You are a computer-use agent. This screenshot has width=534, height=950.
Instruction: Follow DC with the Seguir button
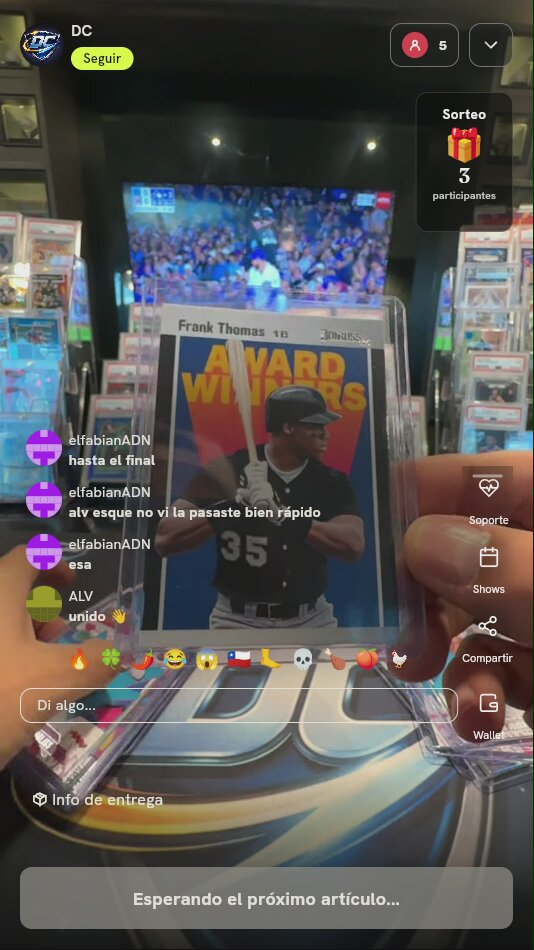tap(102, 59)
